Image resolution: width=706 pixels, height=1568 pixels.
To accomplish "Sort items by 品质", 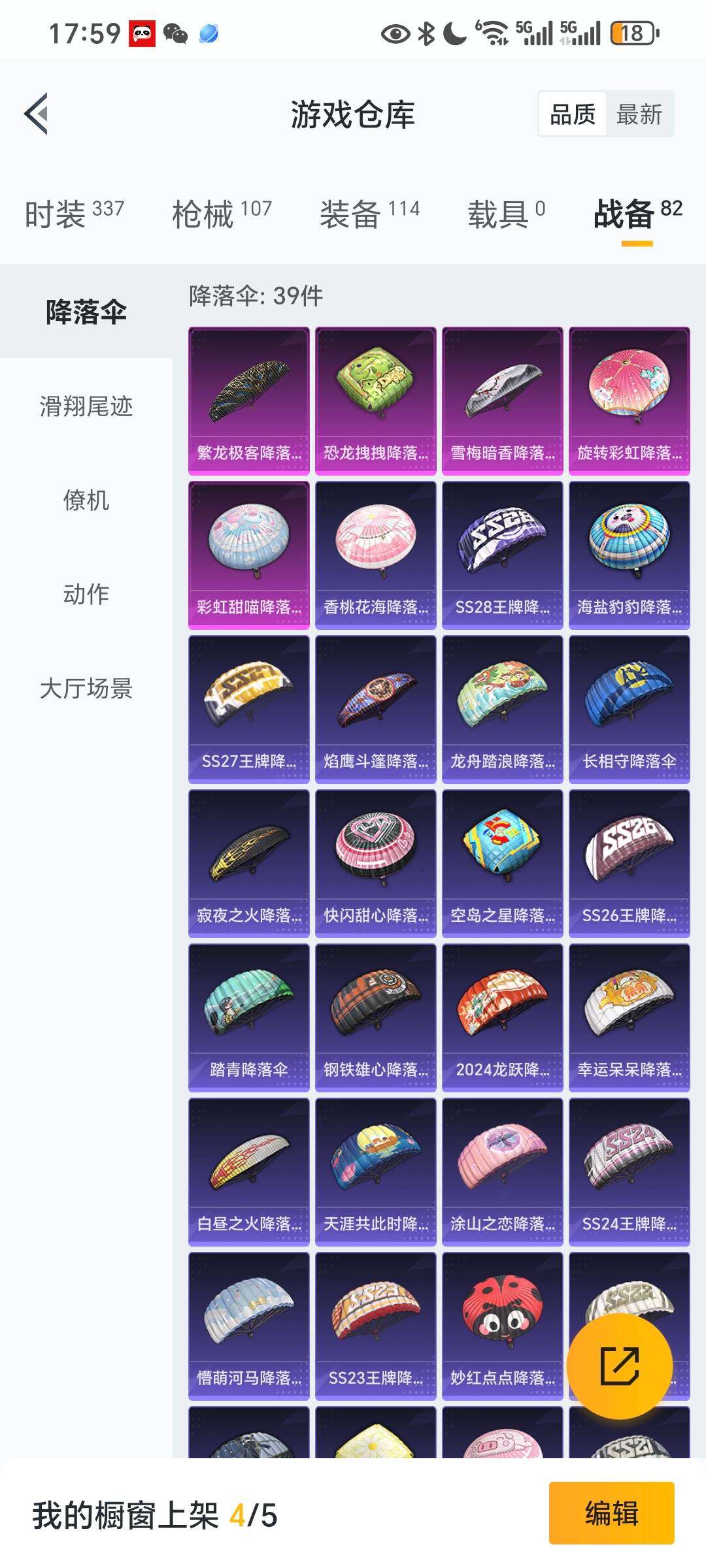I will coord(573,114).
